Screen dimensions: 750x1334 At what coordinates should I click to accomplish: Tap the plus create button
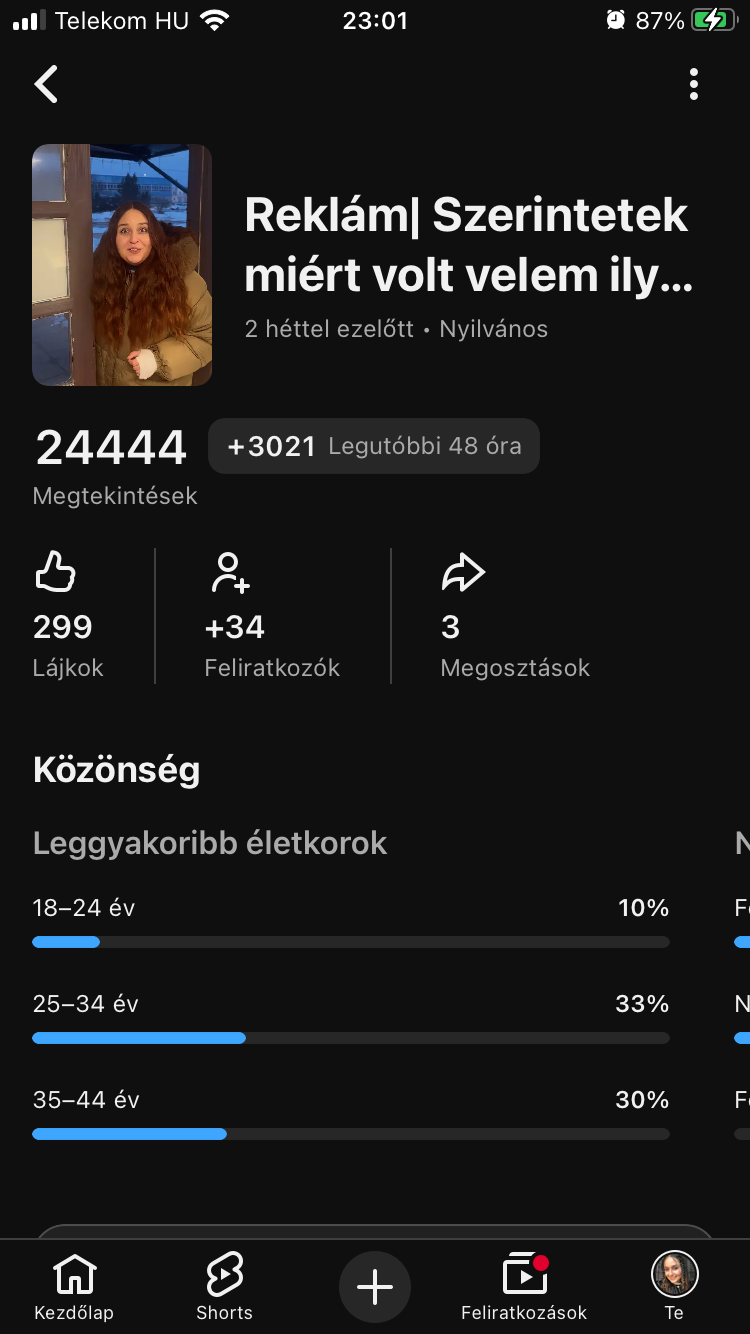pyautogui.click(x=375, y=1287)
